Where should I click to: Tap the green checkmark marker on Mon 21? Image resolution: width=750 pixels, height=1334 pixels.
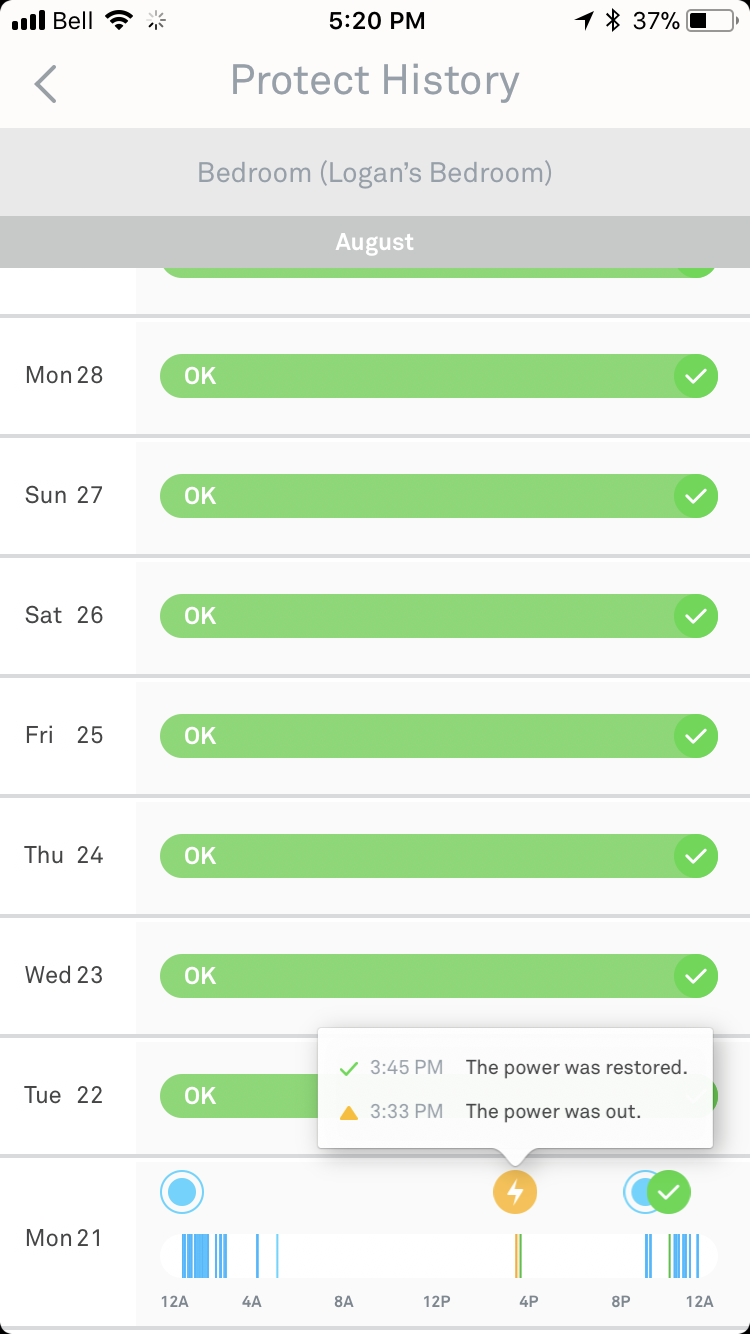pyautogui.click(x=669, y=1192)
